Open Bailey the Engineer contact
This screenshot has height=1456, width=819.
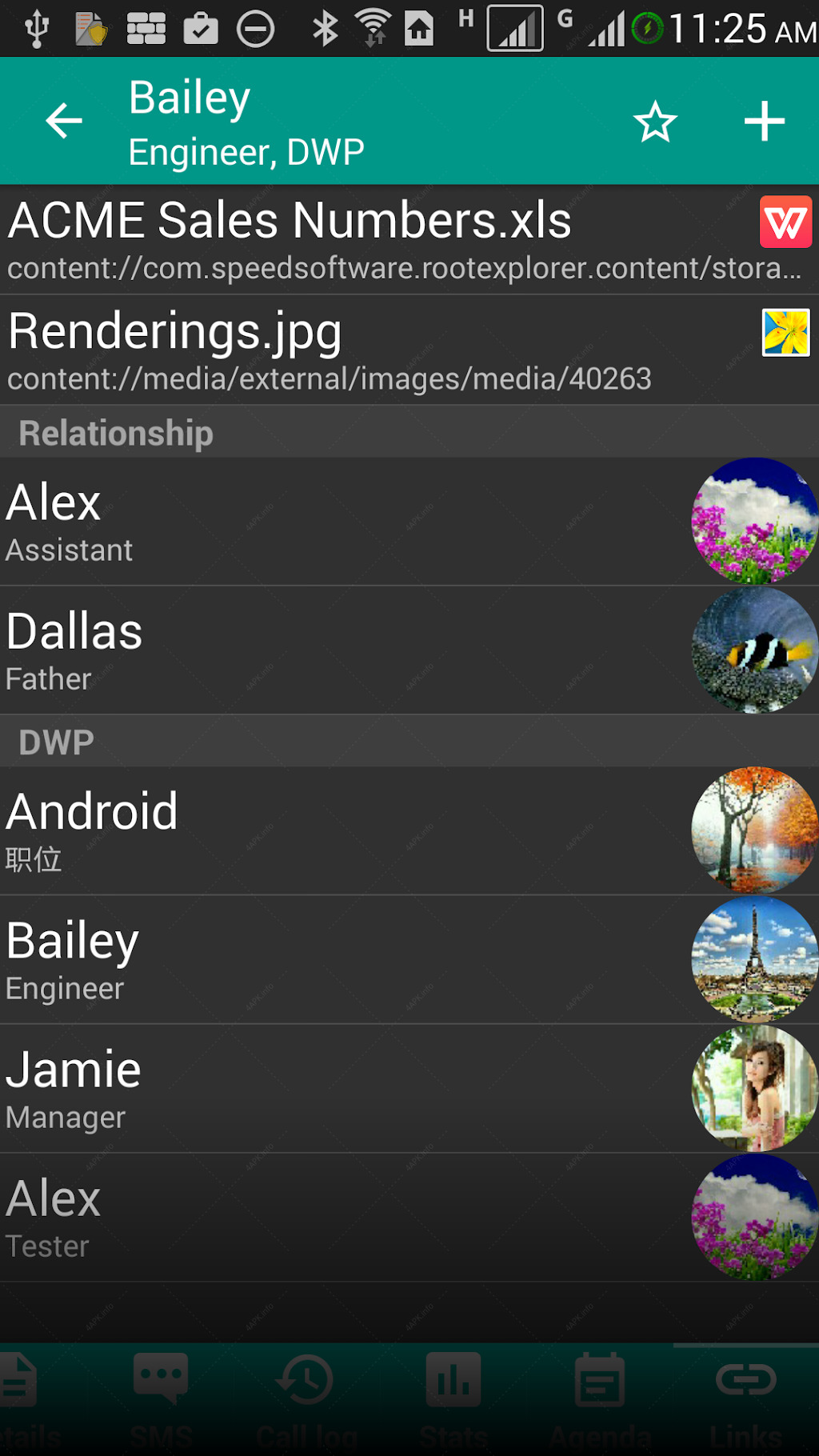(x=409, y=960)
